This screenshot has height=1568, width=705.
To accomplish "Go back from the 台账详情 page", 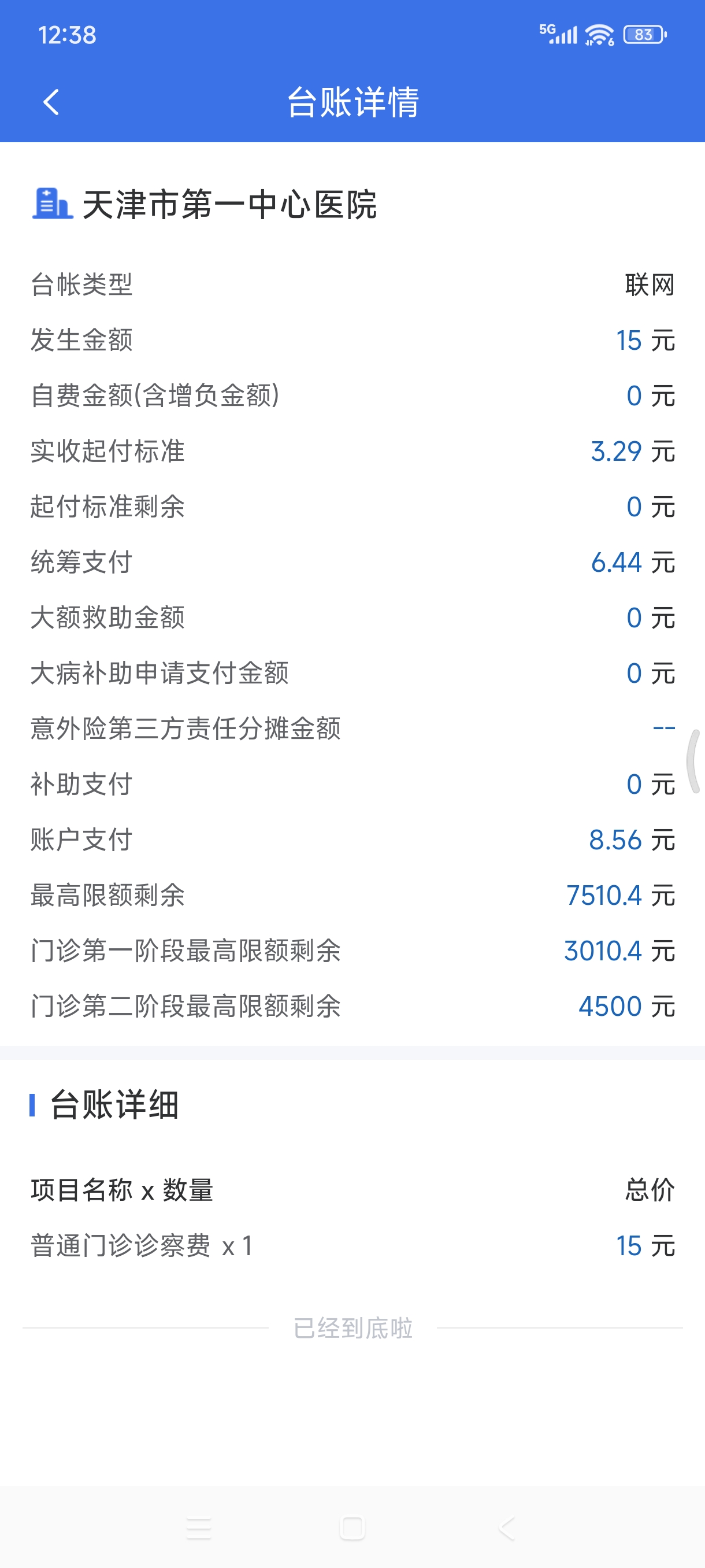I will click(51, 102).
